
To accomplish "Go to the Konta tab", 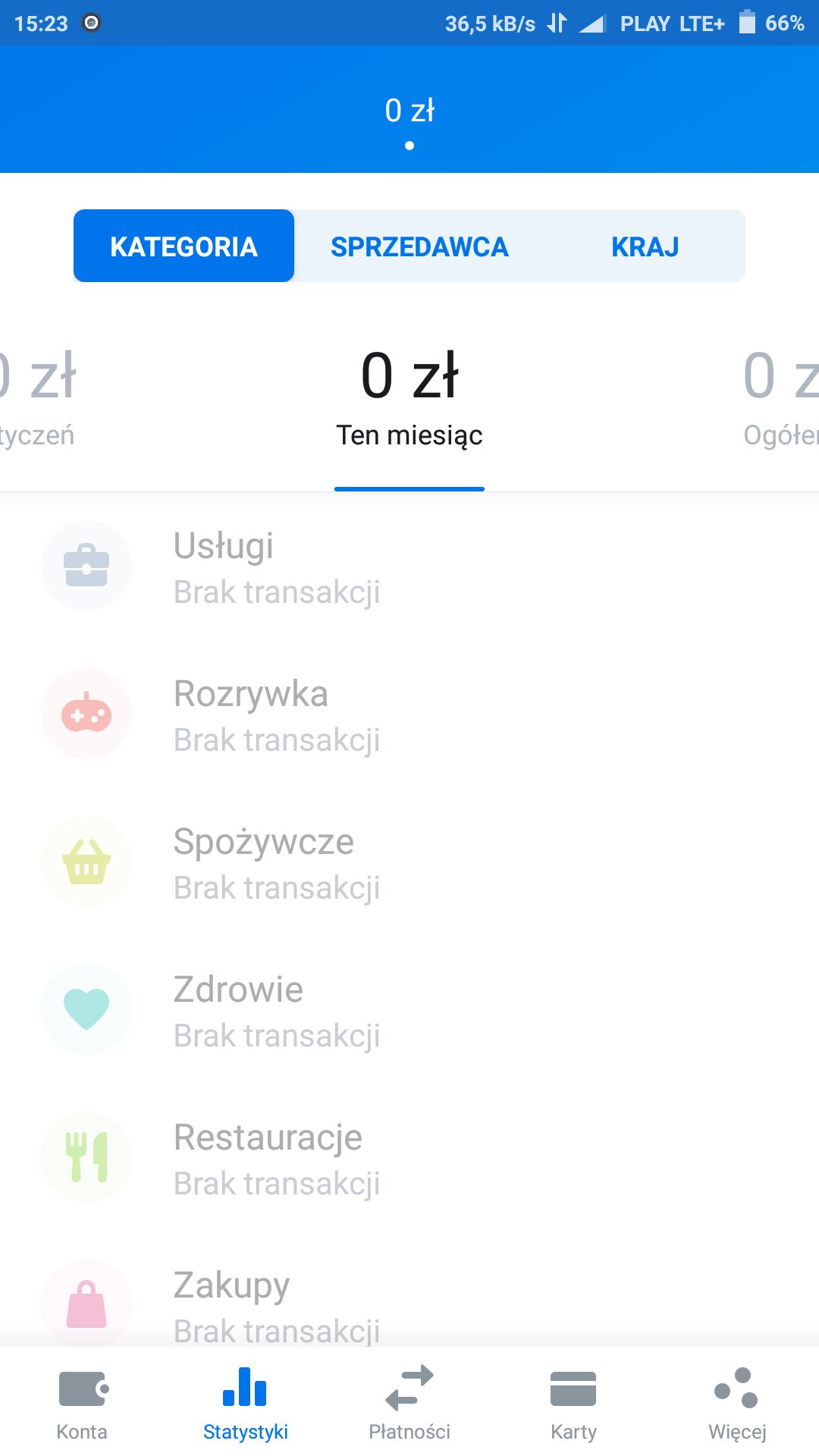I will (82, 1402).
